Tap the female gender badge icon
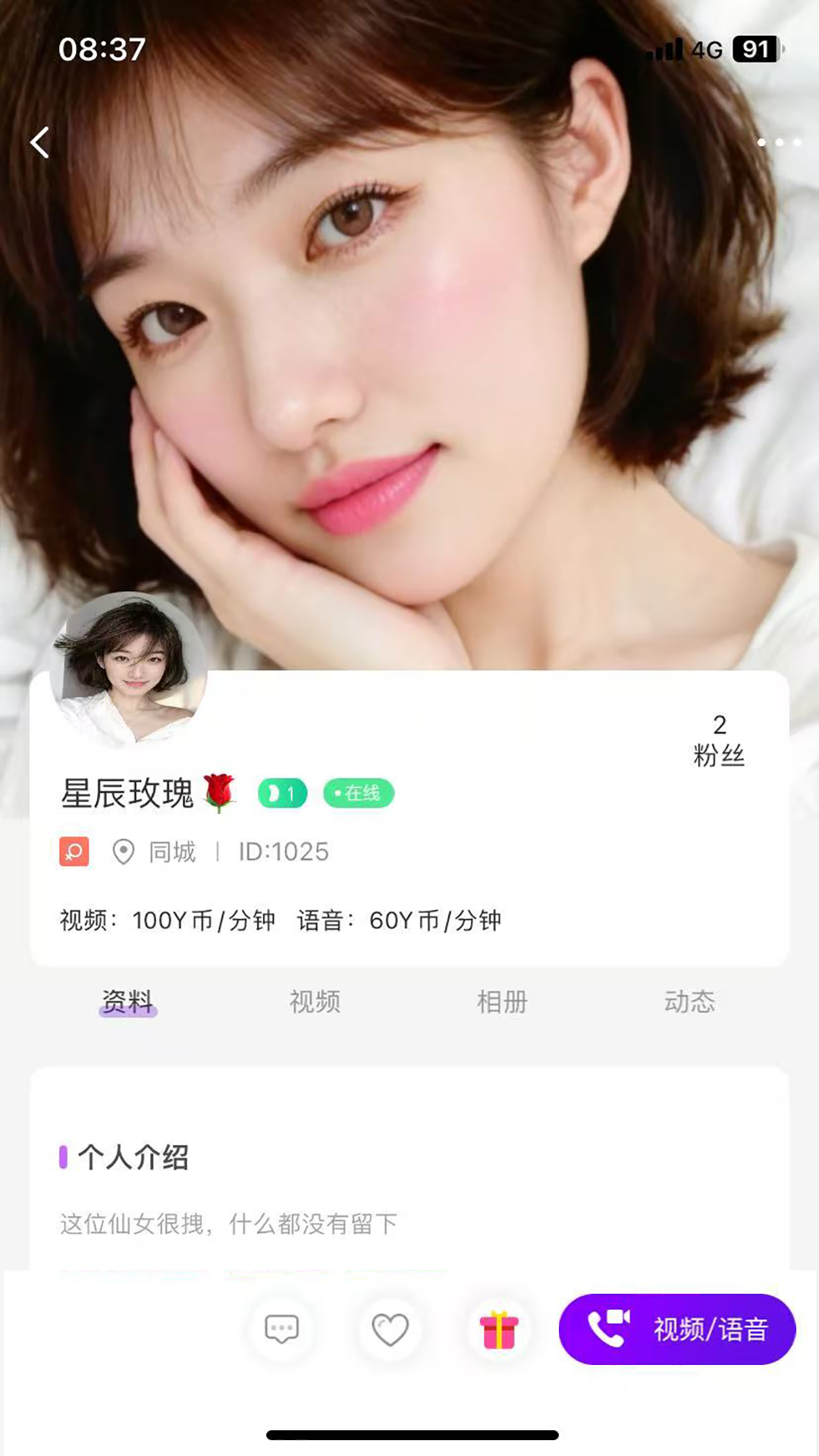819x1456 pixels. (x=74, y=852)
